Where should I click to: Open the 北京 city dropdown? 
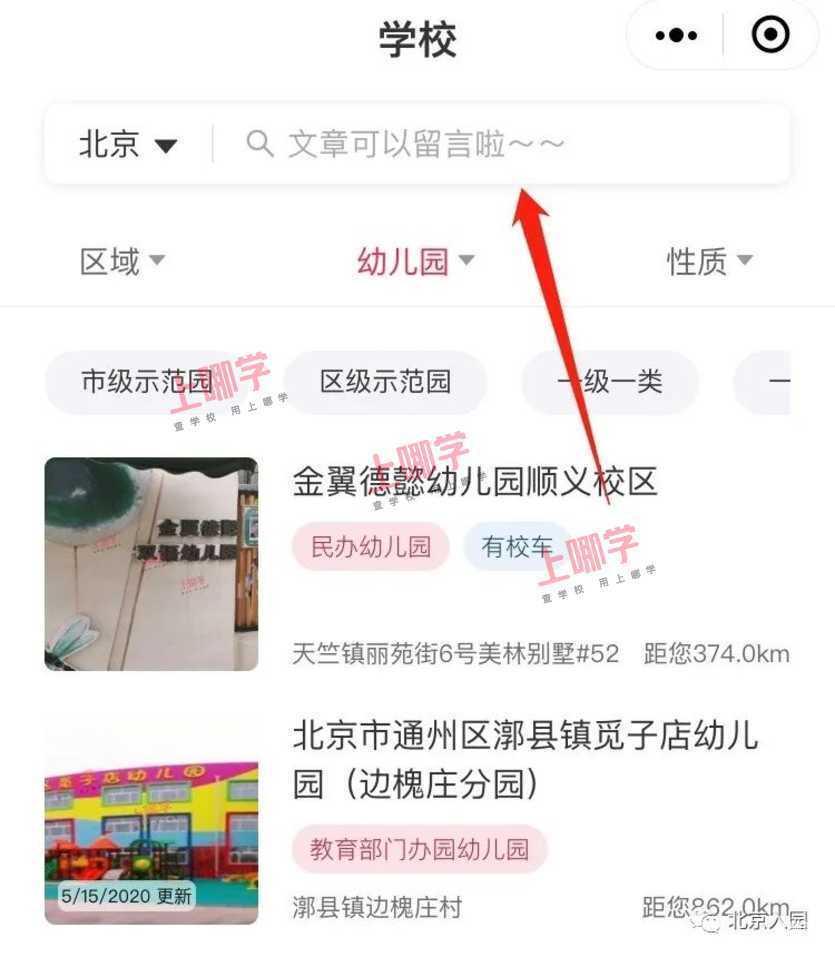(127, 144)
